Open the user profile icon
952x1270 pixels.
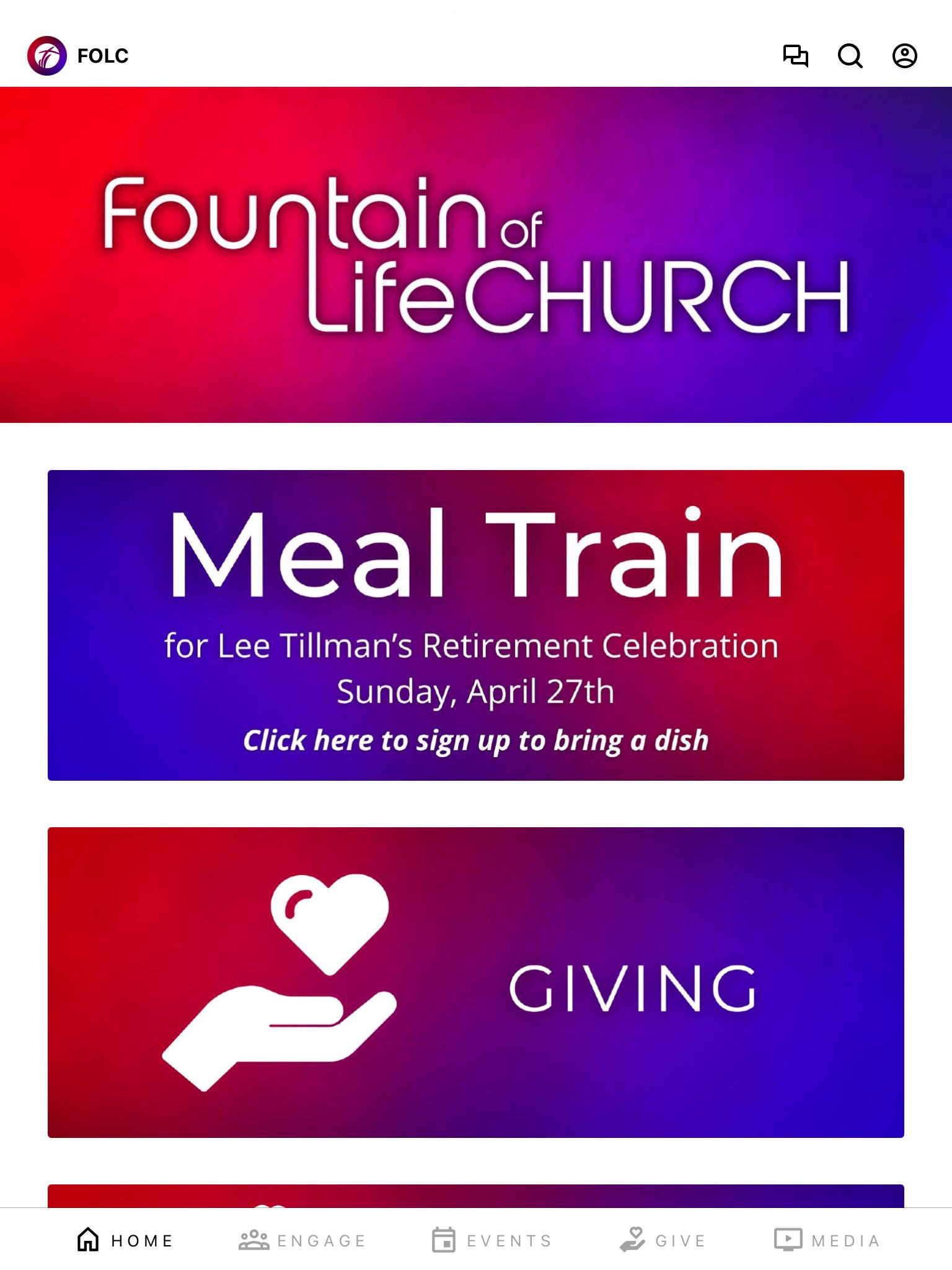click(x=904, y=56)
